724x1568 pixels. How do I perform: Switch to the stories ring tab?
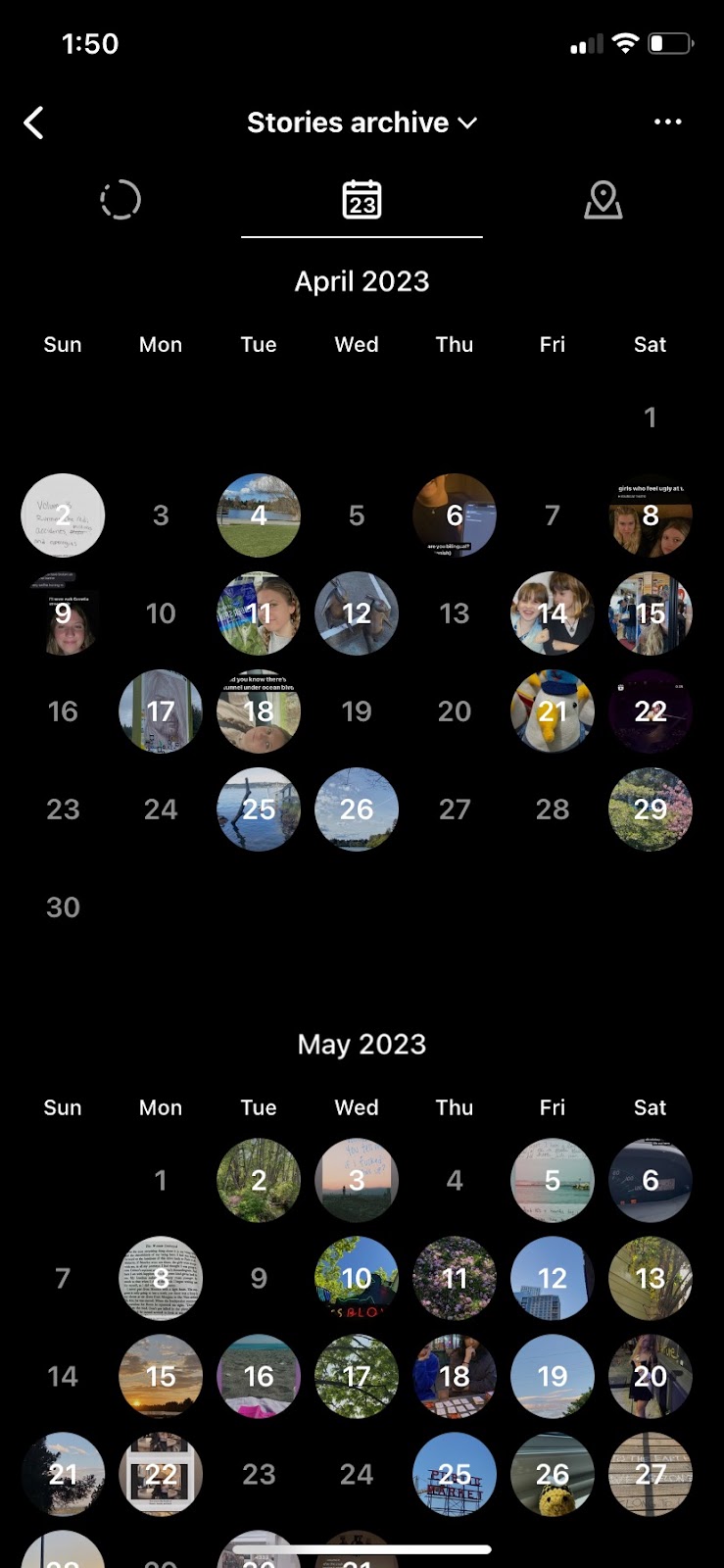tap(121, 200)
